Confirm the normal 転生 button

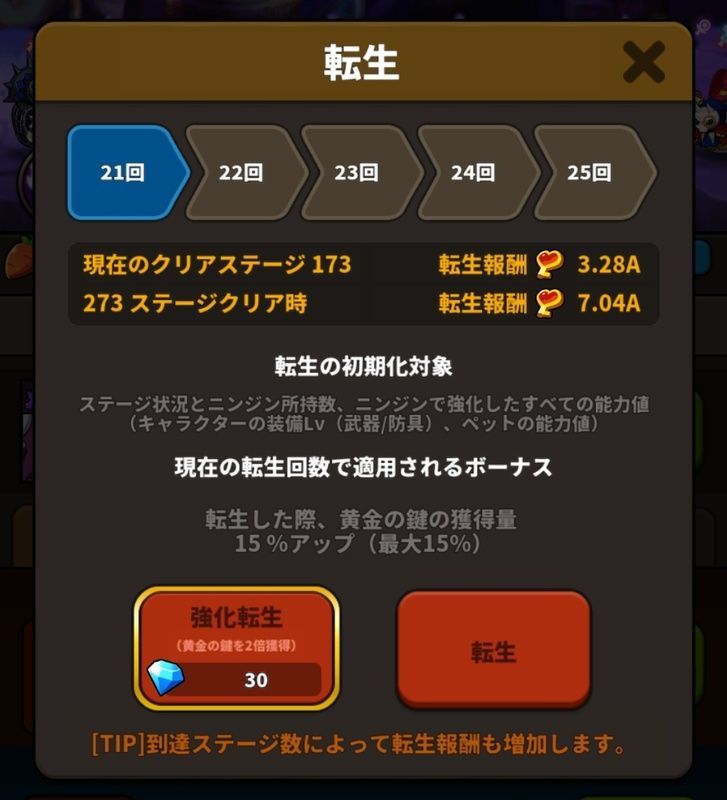pyautogui.click(x=493, y=650)
